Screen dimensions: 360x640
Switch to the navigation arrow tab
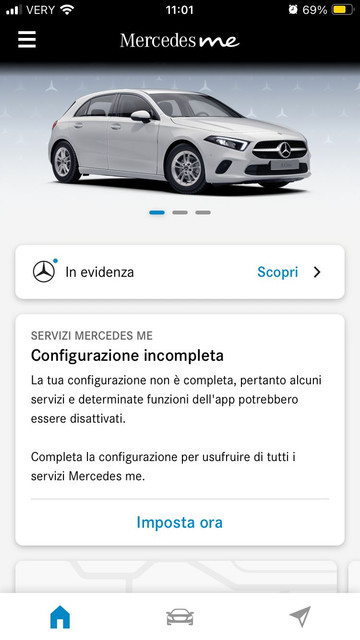tap(300, 617)
